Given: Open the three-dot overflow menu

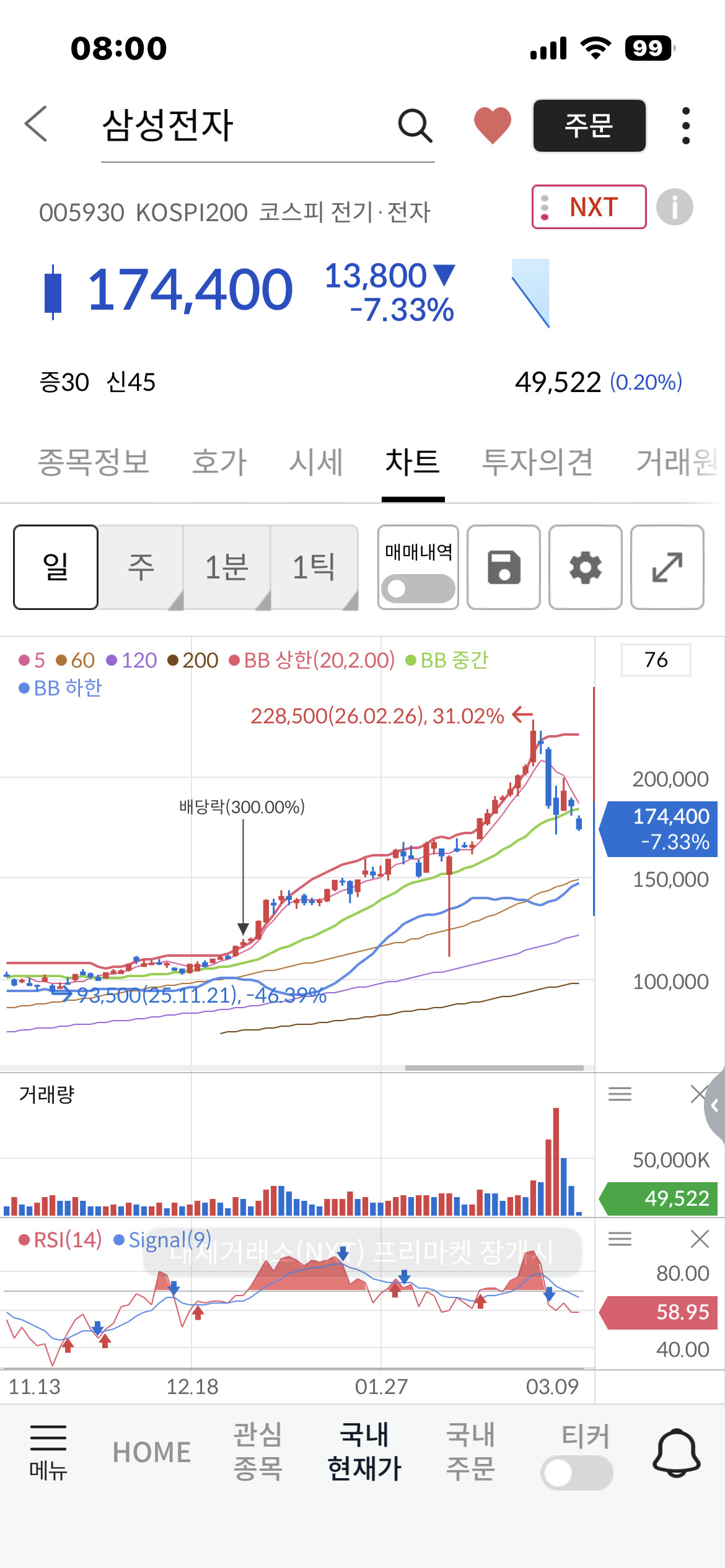Looking at the screenshot, I should (x=685, y=126).
